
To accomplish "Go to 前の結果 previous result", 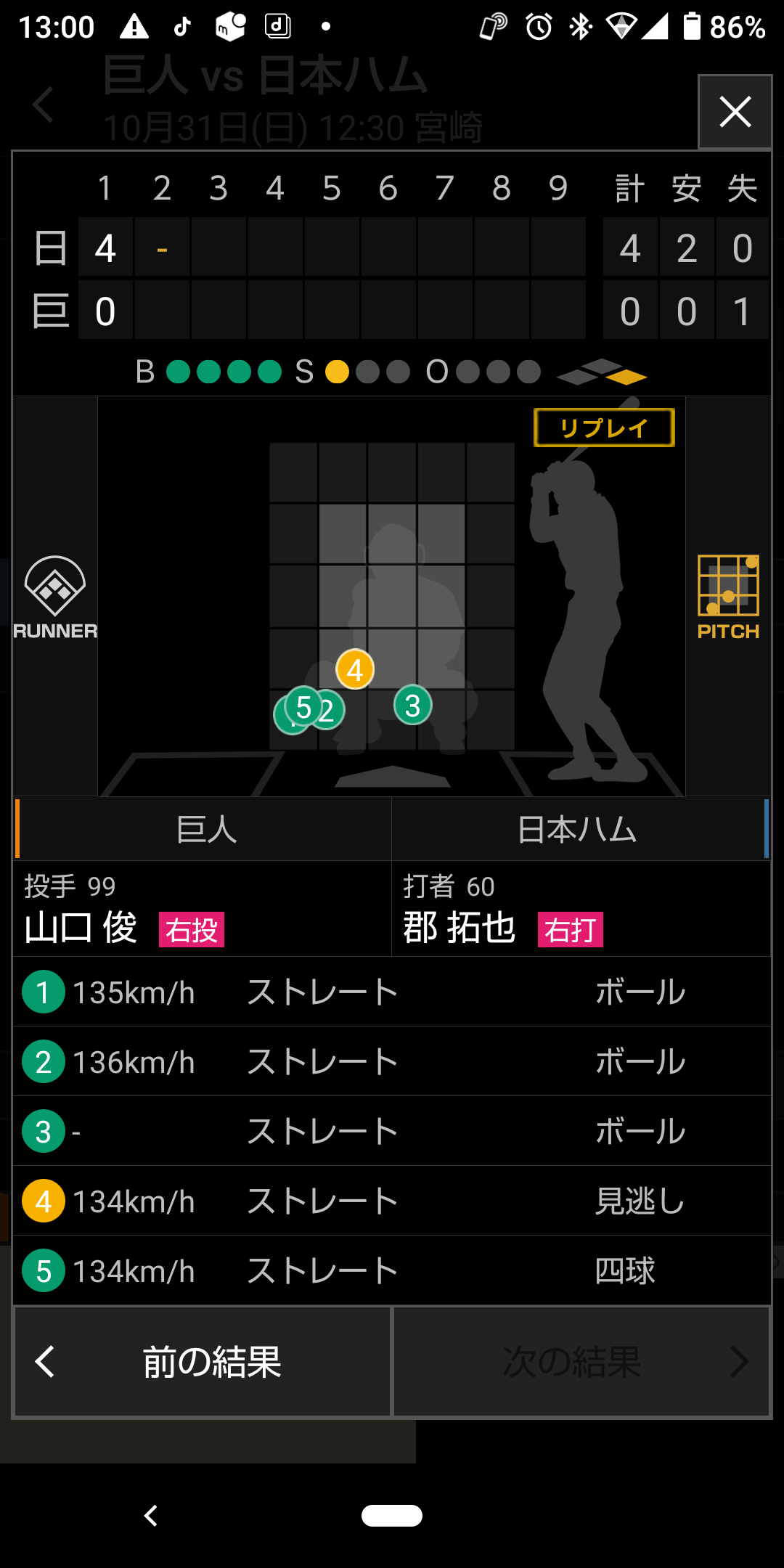I will click(x=203, y=1362).
